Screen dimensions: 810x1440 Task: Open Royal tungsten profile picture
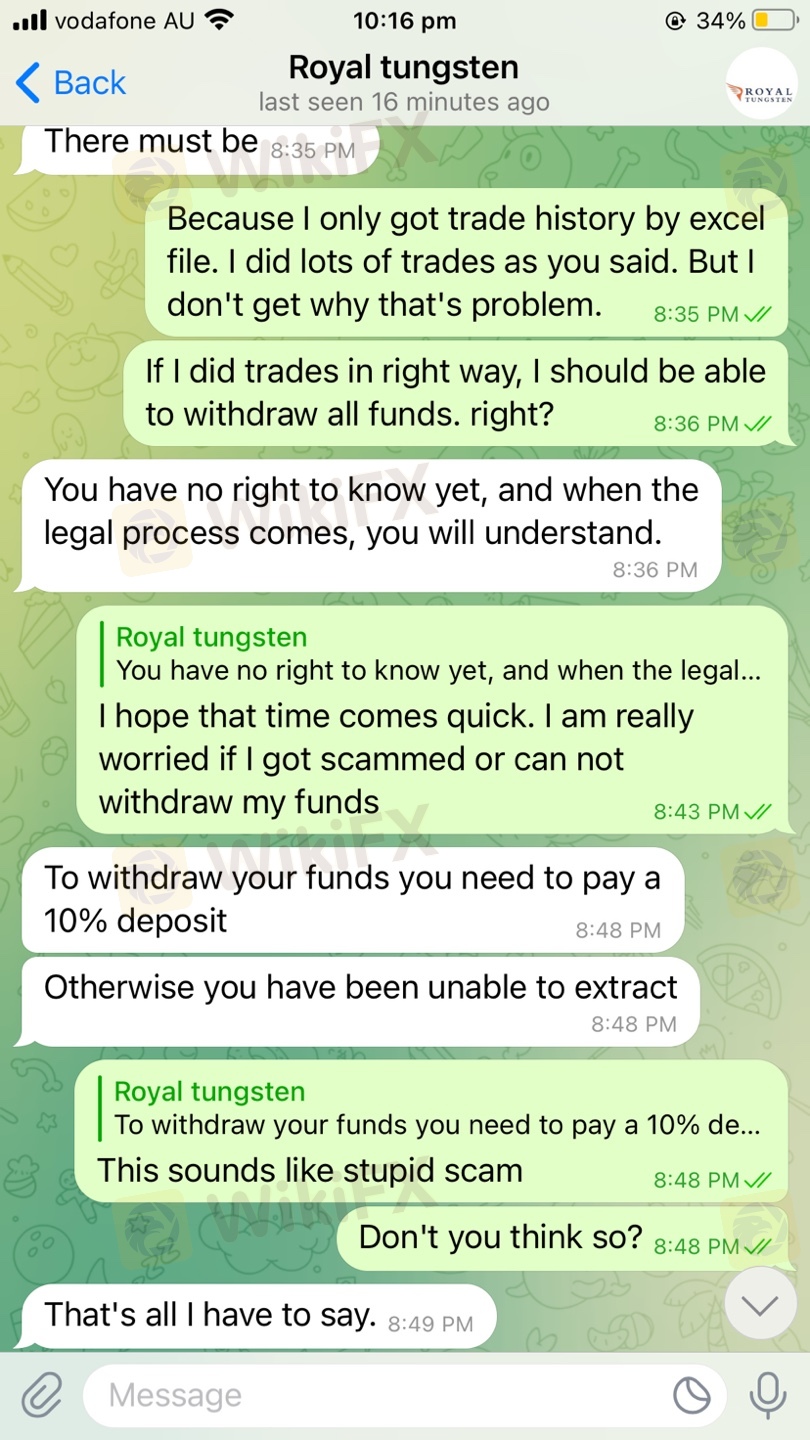pos(761,84)
